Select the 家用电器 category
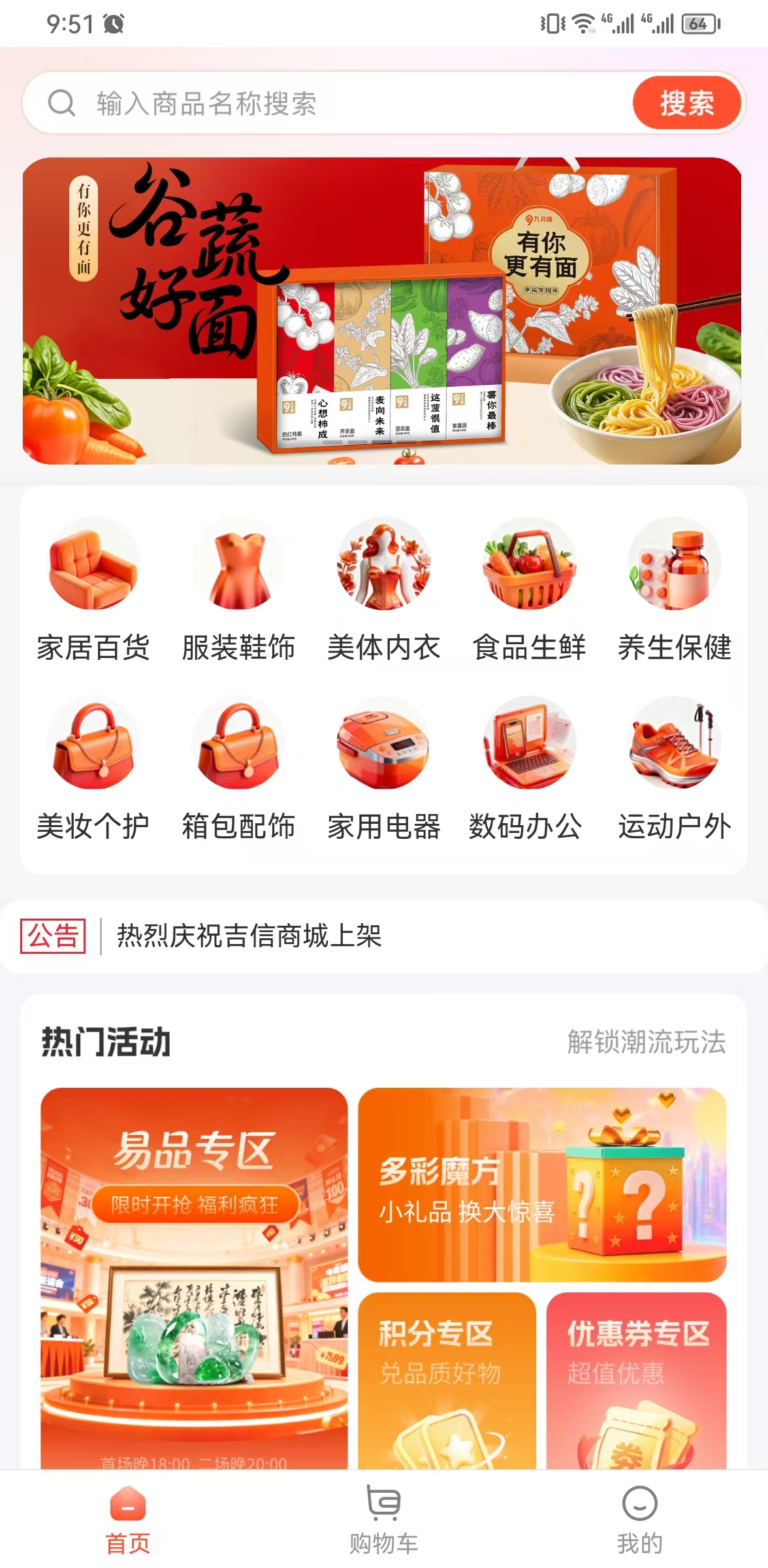 (384, 769)
